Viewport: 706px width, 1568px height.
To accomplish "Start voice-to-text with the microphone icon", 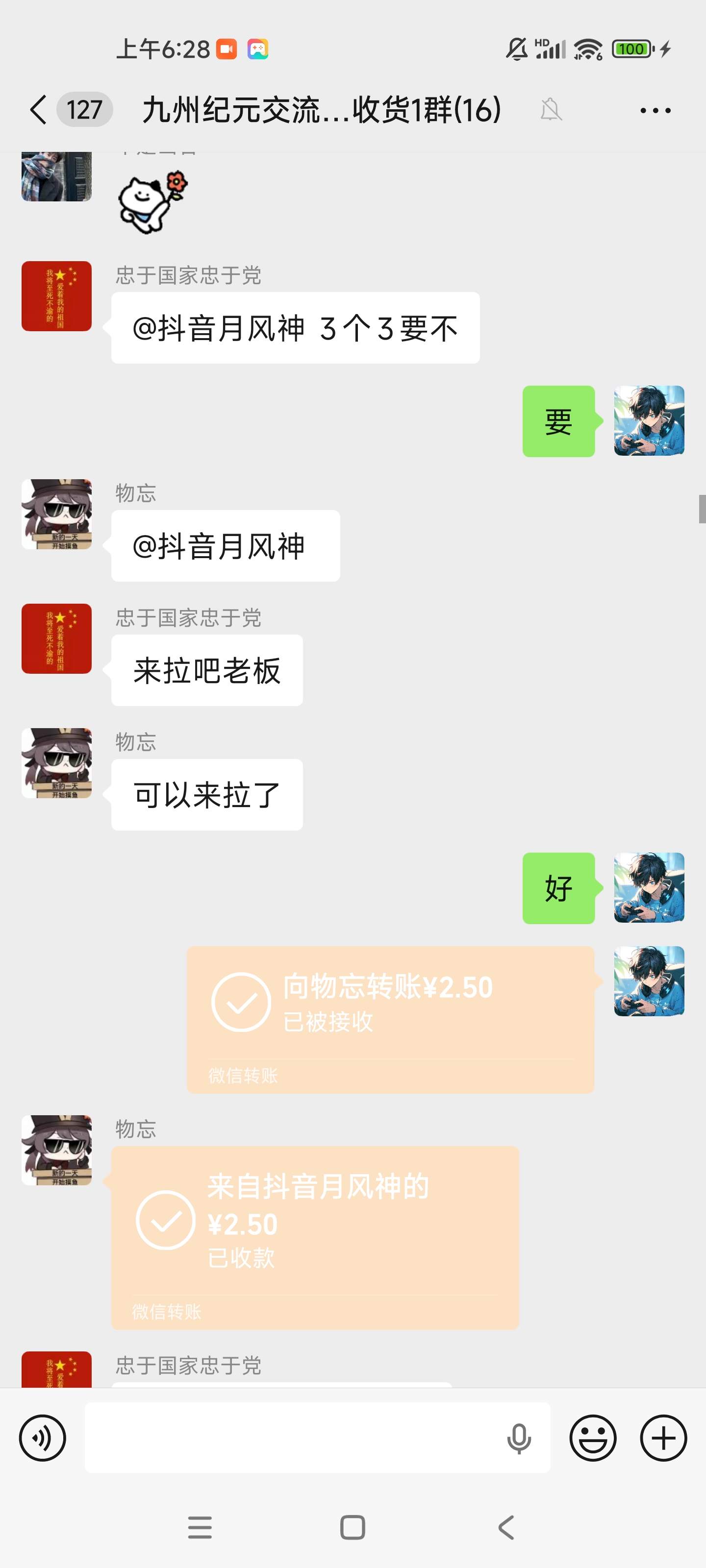I will point(518,1438).
